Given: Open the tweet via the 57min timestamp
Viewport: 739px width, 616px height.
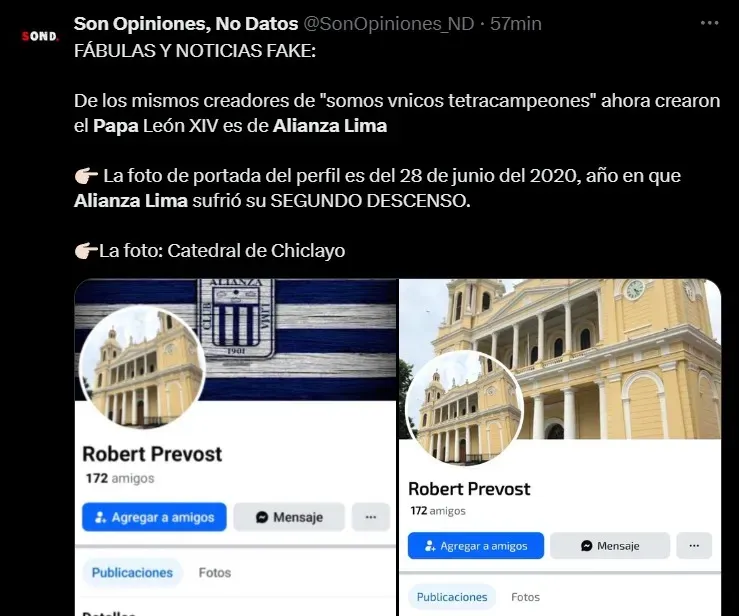Looking at the screenshot, I should 516,23.
